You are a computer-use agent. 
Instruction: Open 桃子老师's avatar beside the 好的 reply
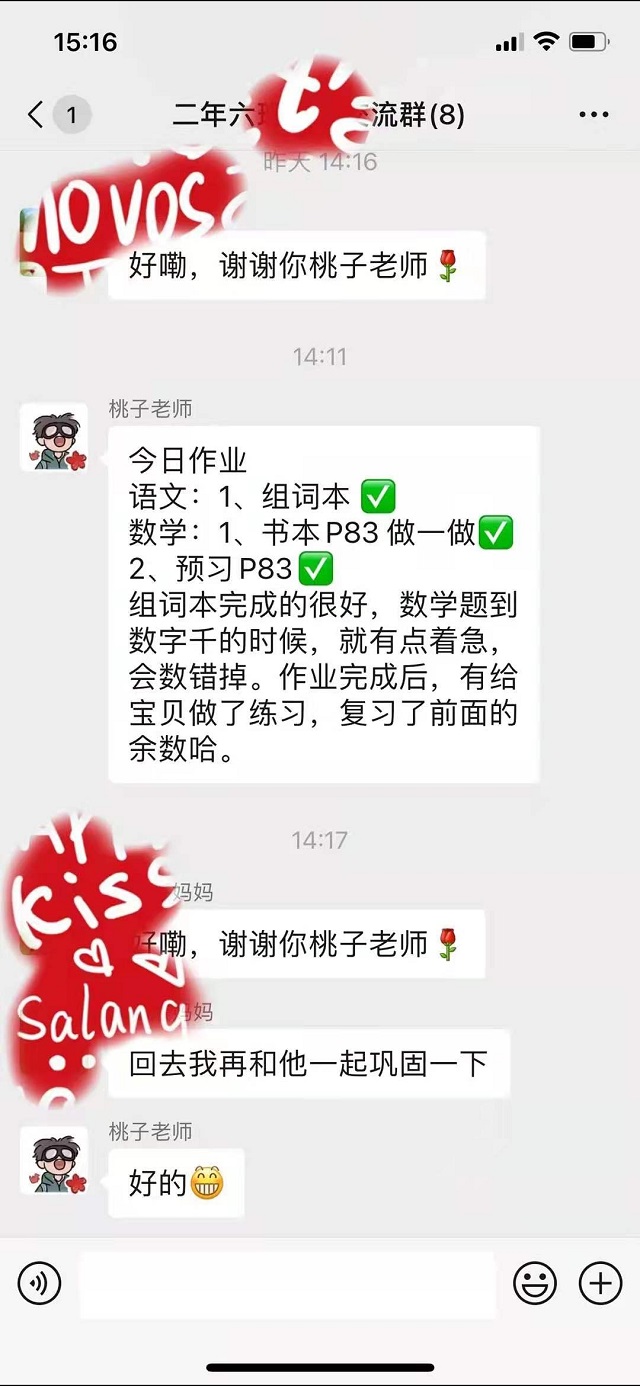(x=54, y=1159)
